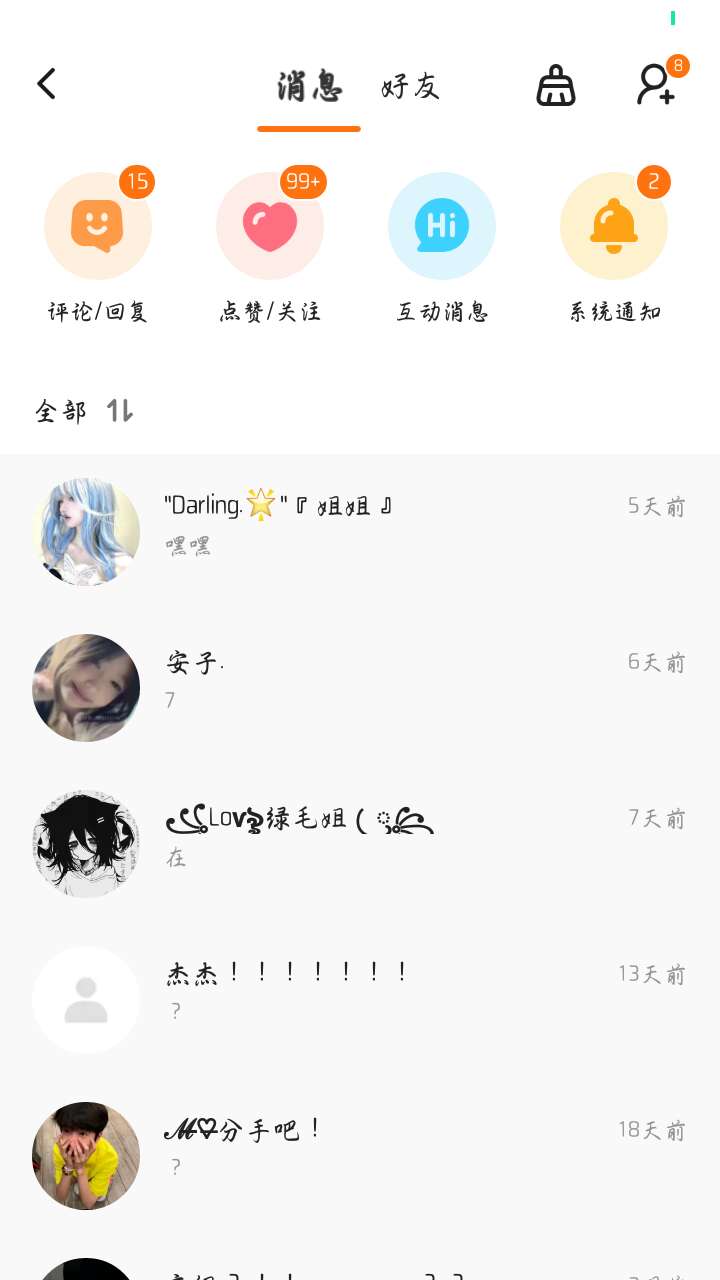
Task: Open 评论/回复 notifications
Action: pyautogui.click(x=98, y=226)
